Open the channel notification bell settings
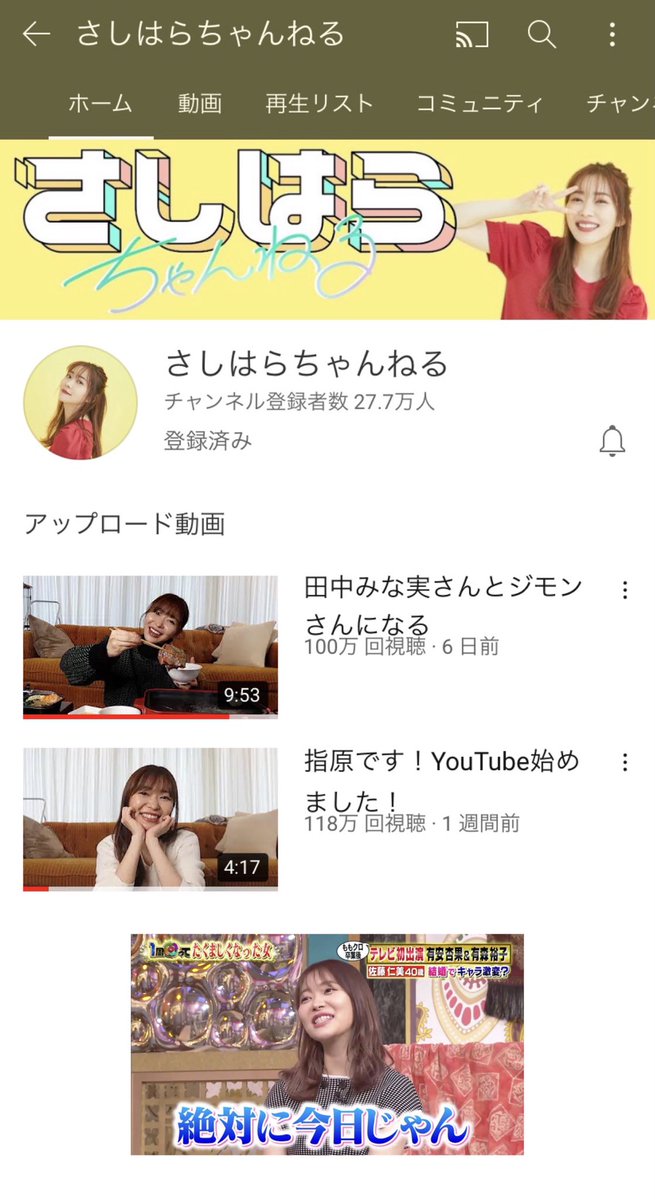 tap(612, 441)
